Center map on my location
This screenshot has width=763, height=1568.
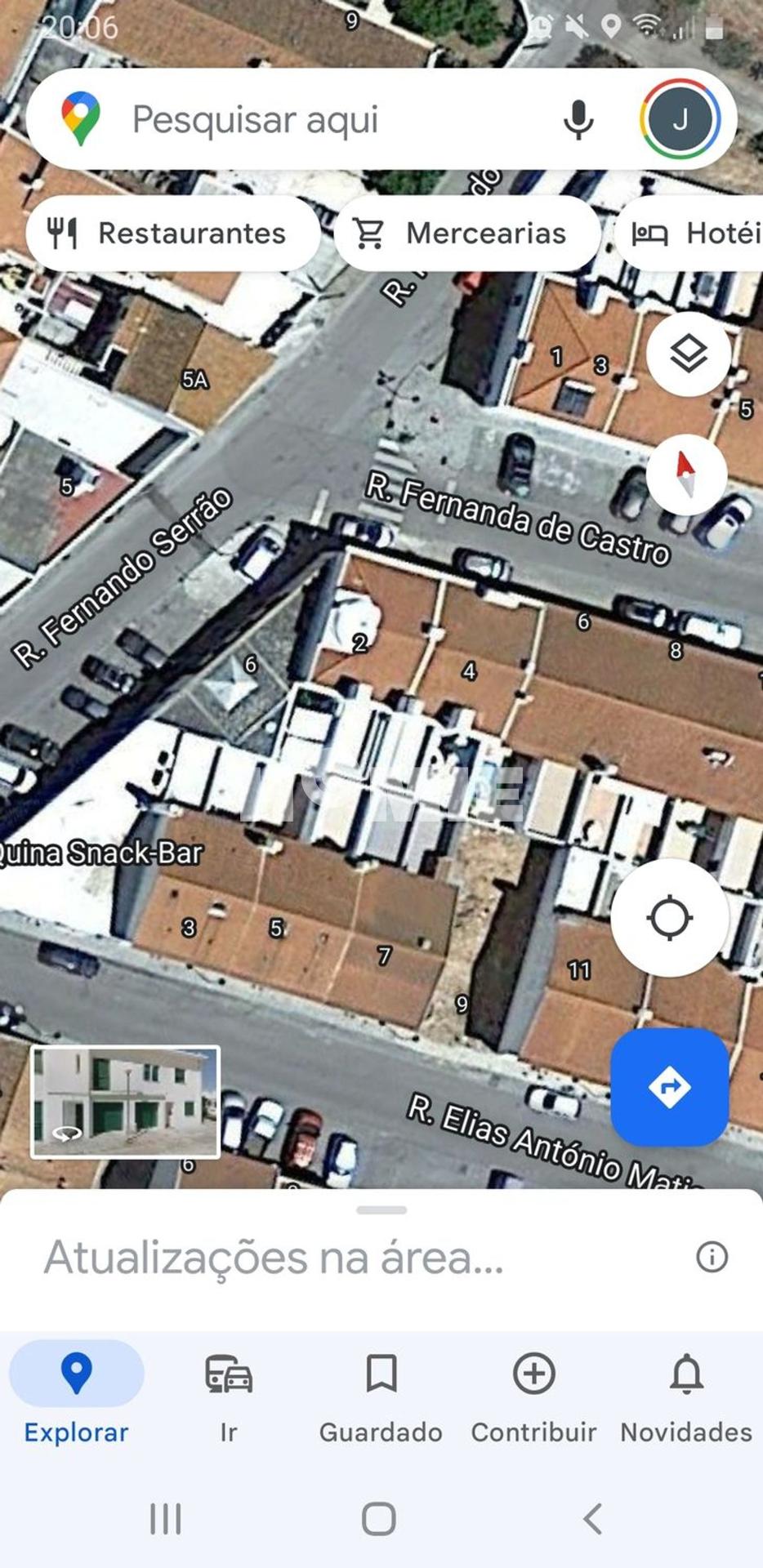point(670,918)
